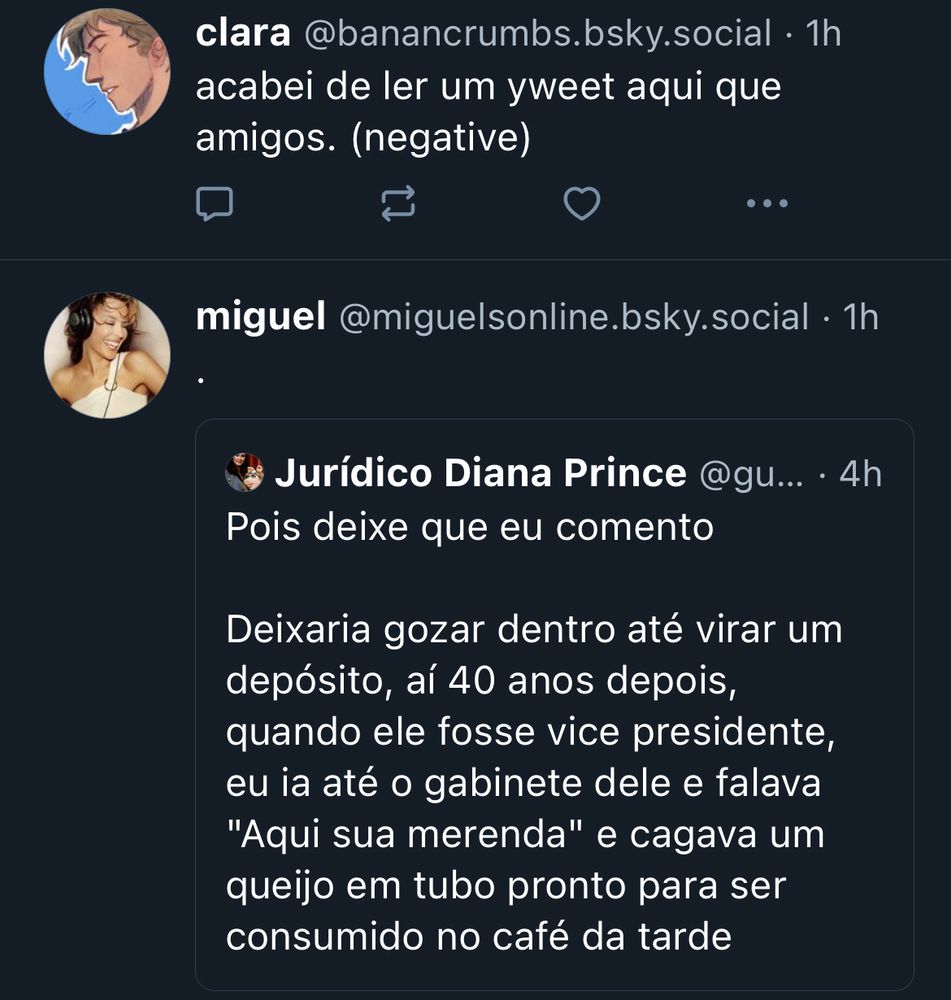951x1000 pixels.
Task: Open clara's profile avatar
Action: [x=107, y=72]
